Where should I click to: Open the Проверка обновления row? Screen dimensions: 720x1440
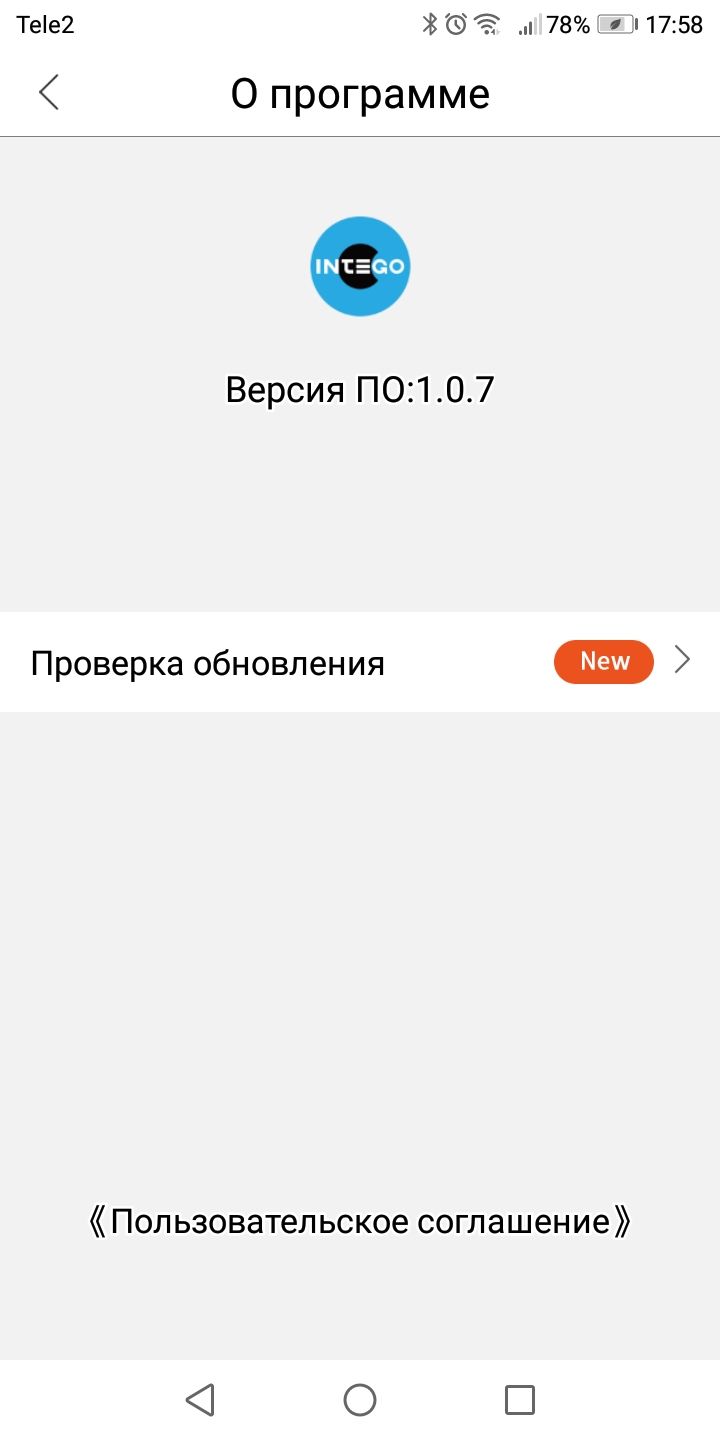point(360,662)
